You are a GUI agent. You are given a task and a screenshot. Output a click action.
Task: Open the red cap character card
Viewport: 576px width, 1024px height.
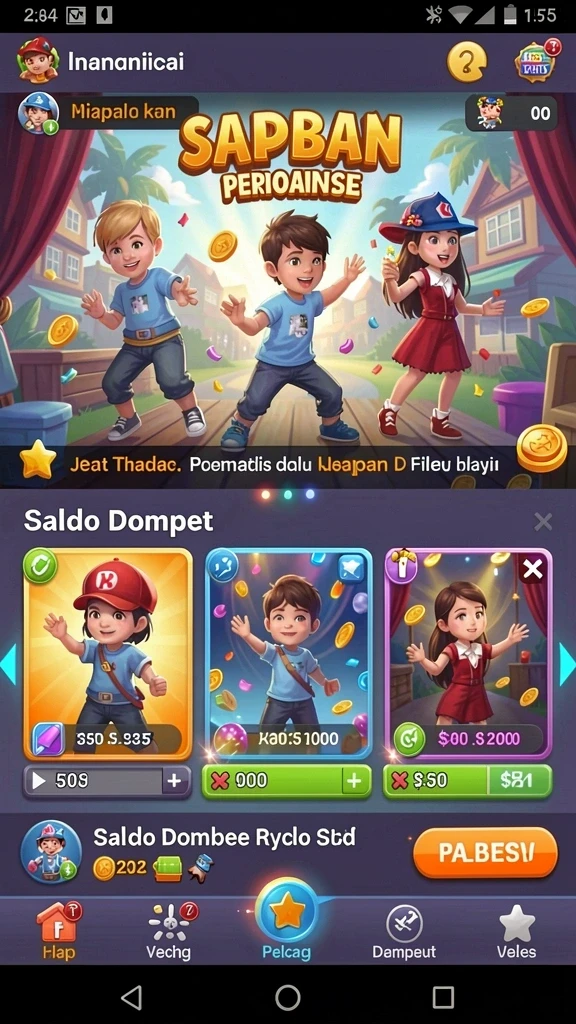tap(108, 653)
